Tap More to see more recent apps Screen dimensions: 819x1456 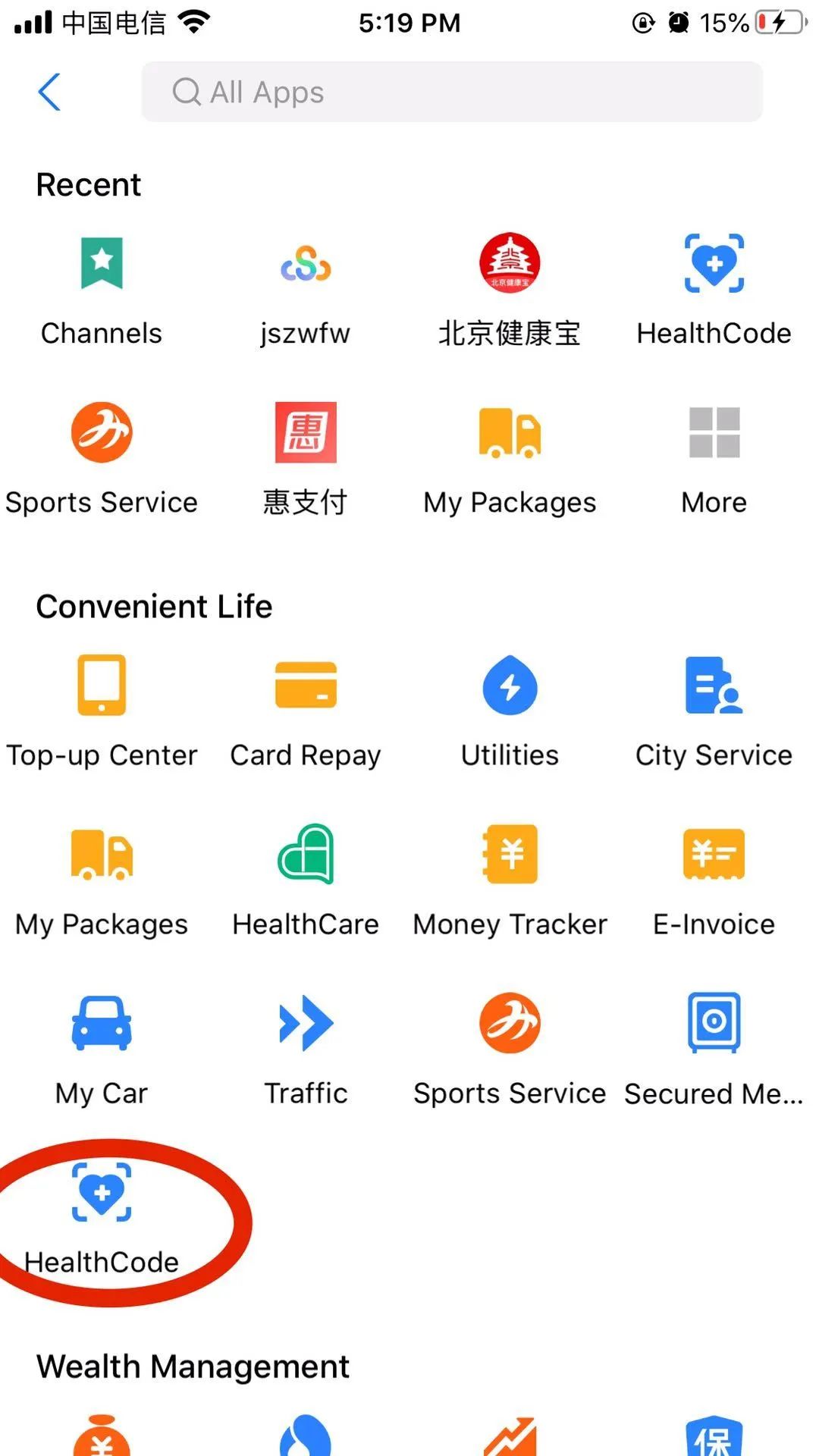[714, 460]
